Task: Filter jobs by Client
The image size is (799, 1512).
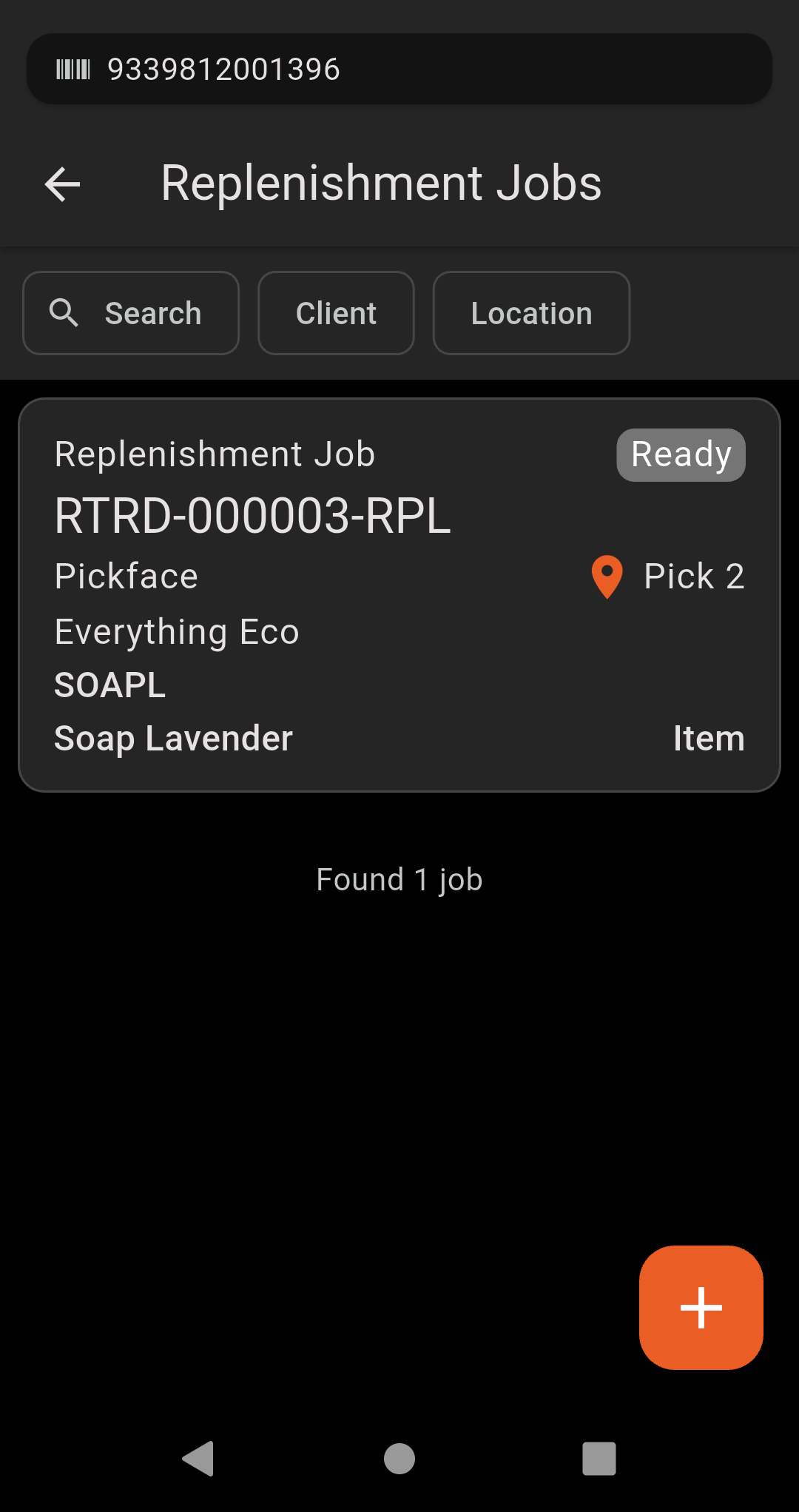Action: pos(336,313)
